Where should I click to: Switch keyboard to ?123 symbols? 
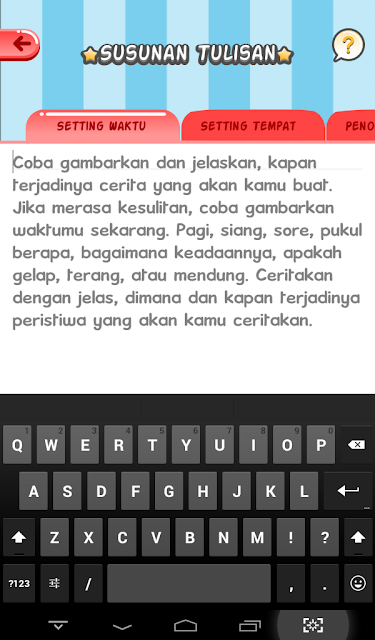(19, 583)
